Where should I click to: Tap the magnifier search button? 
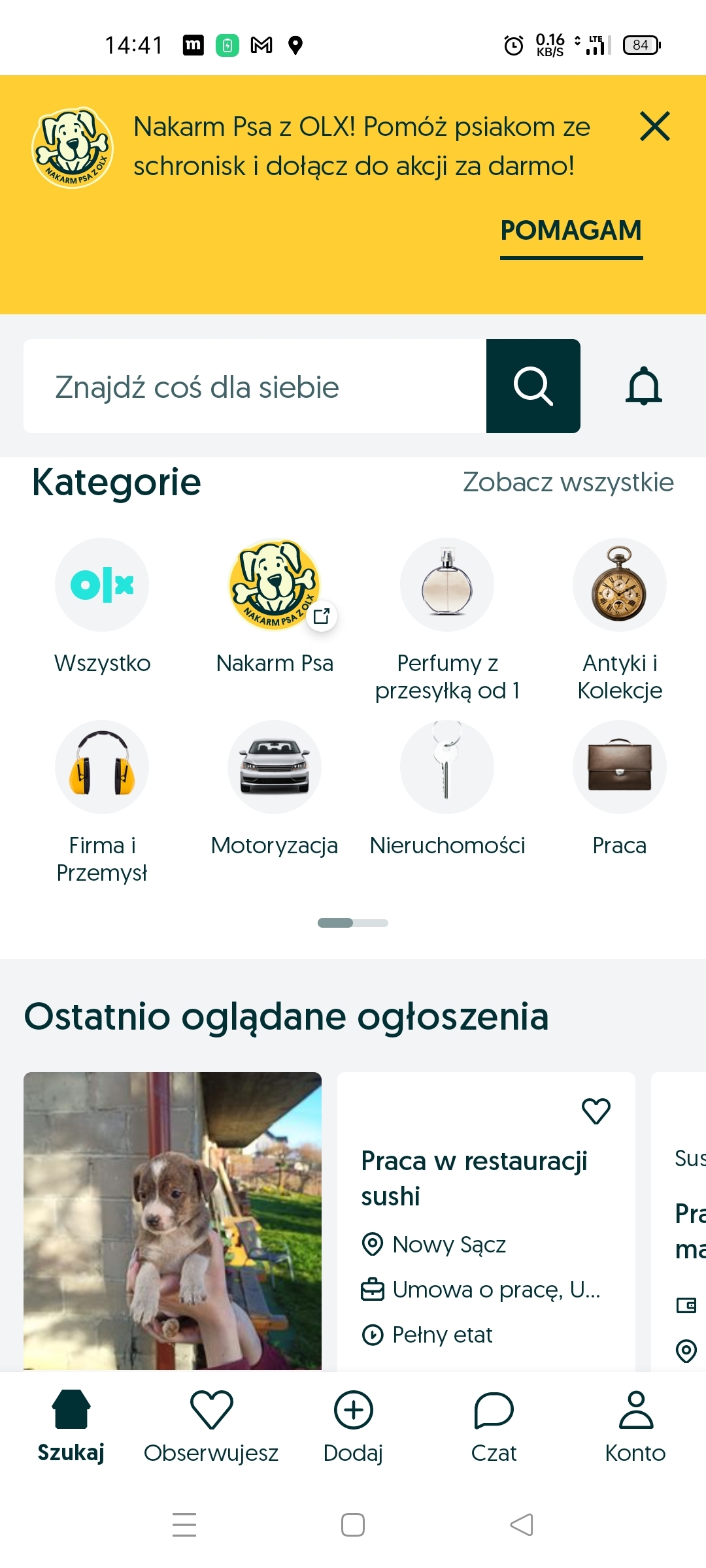[533, 387]
